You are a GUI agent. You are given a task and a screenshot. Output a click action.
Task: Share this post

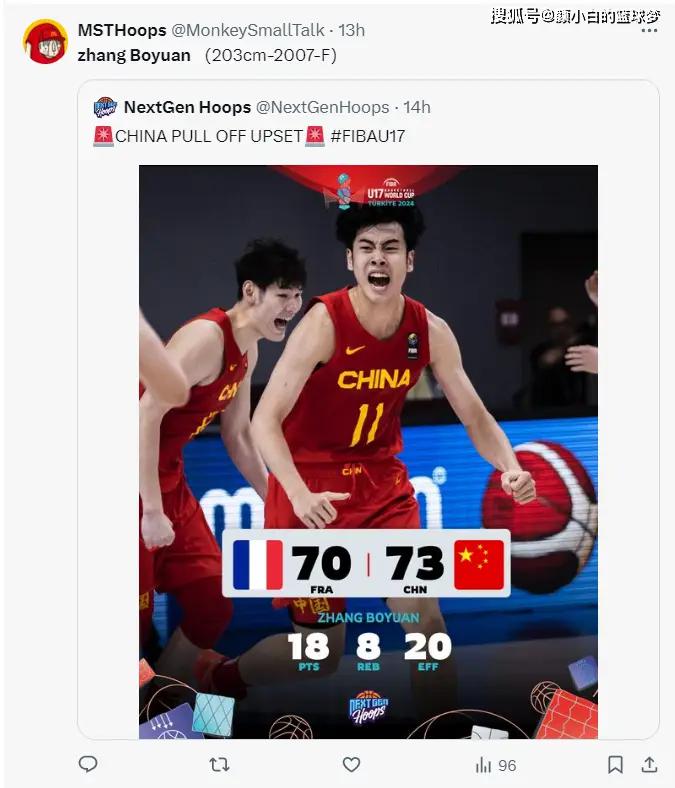[649, 764]
